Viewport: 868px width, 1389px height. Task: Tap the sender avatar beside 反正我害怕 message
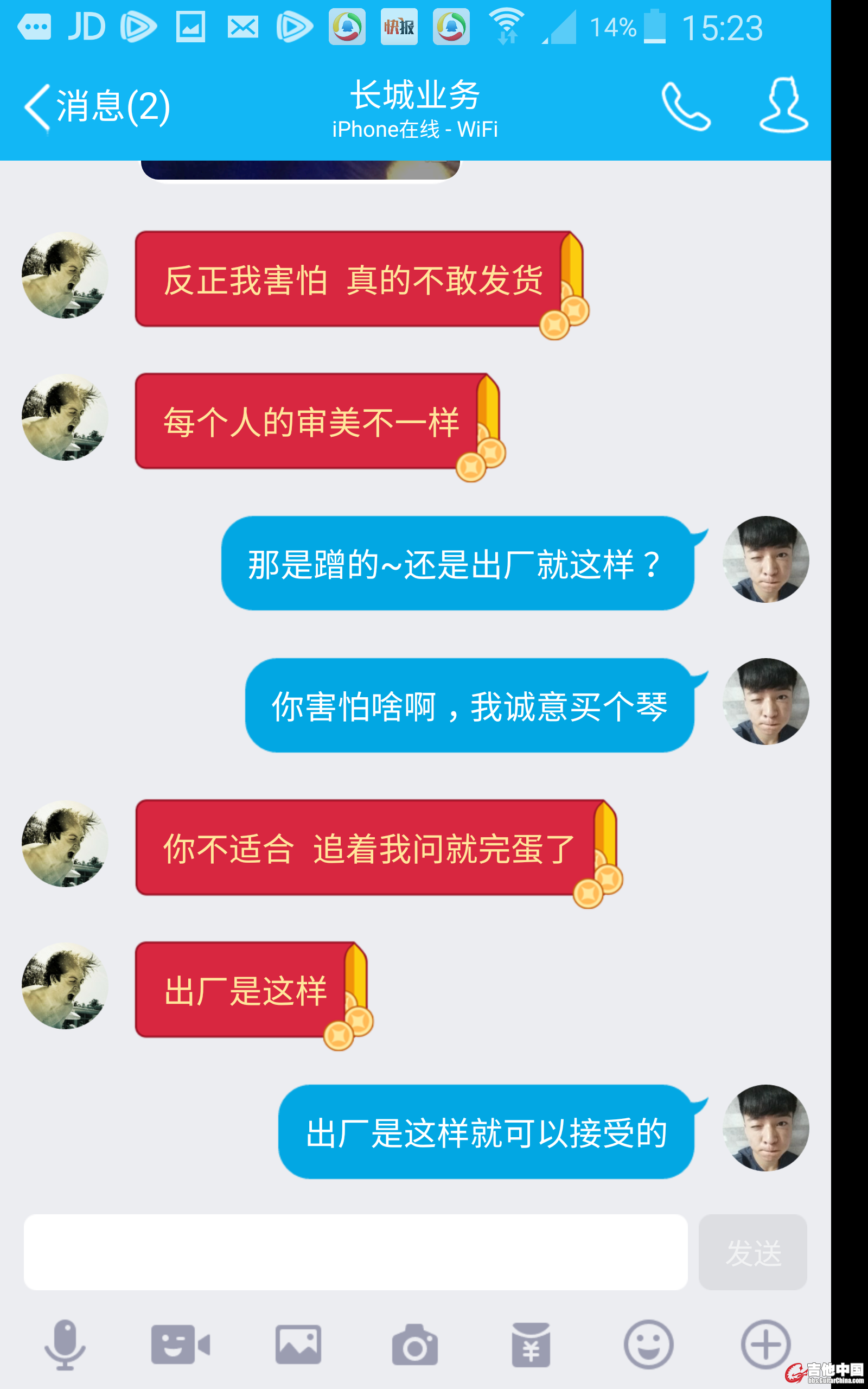[x=65, y=276]
